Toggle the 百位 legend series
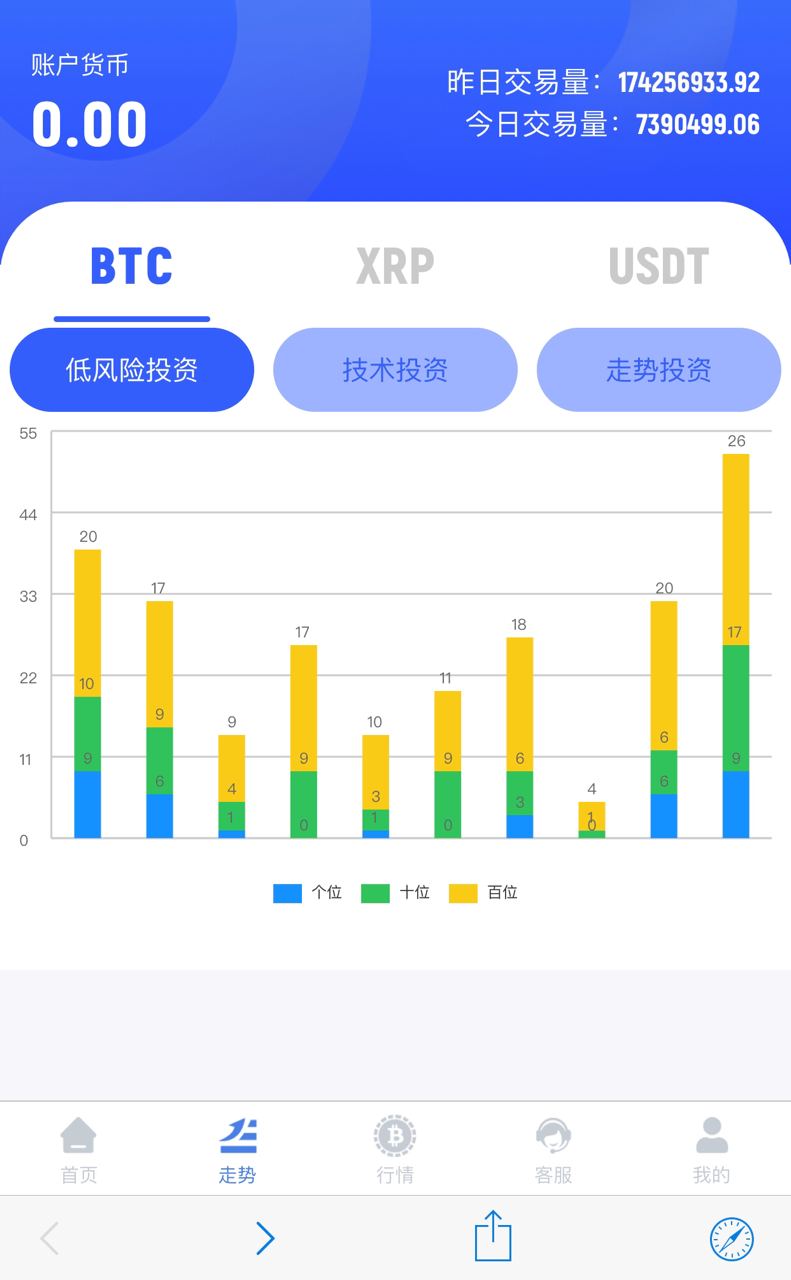The width and height of the screenshot is (791, 1280). click(483, 893)
